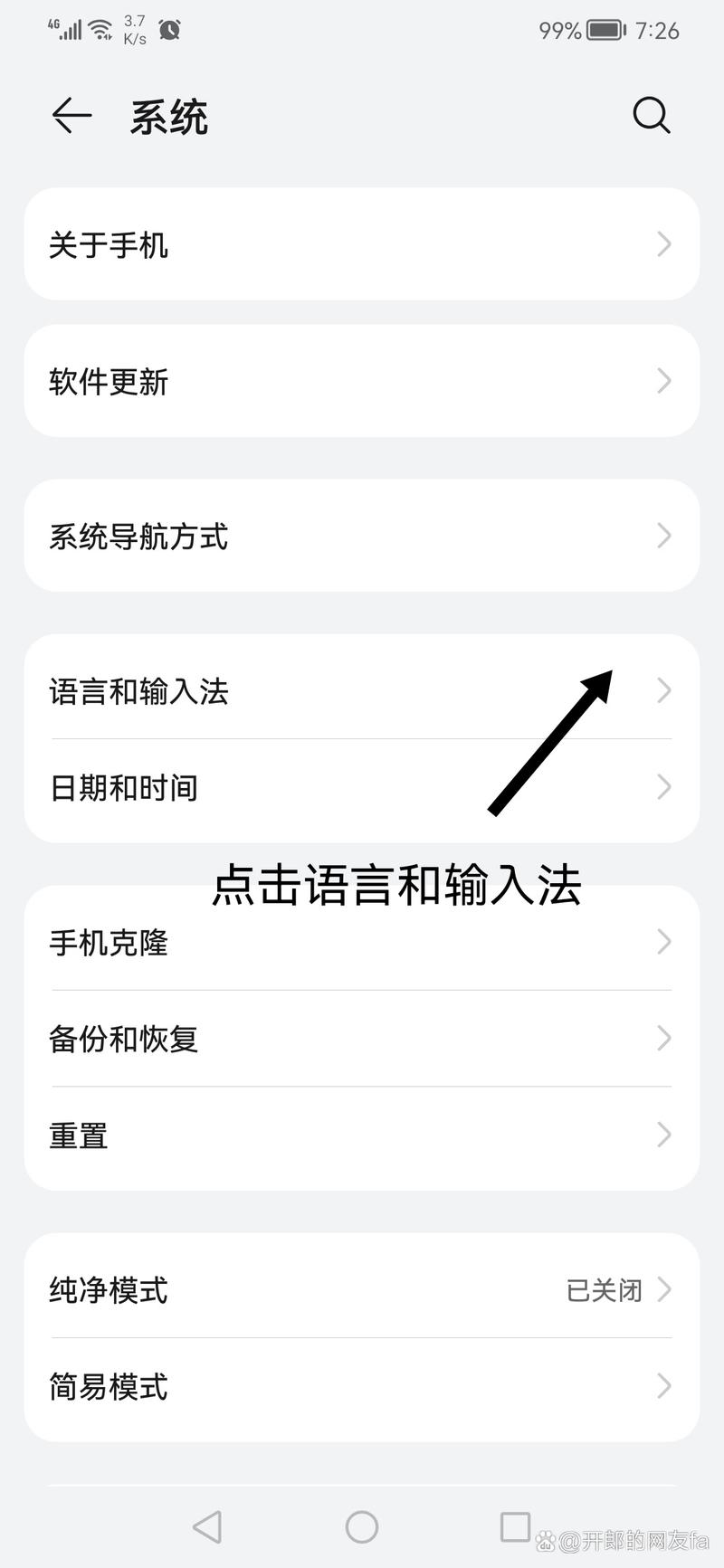Open 手机克隆 from the settings list
Viewport: 724px width, 1568px height.
pyautogui.click(x=362, y=943)
